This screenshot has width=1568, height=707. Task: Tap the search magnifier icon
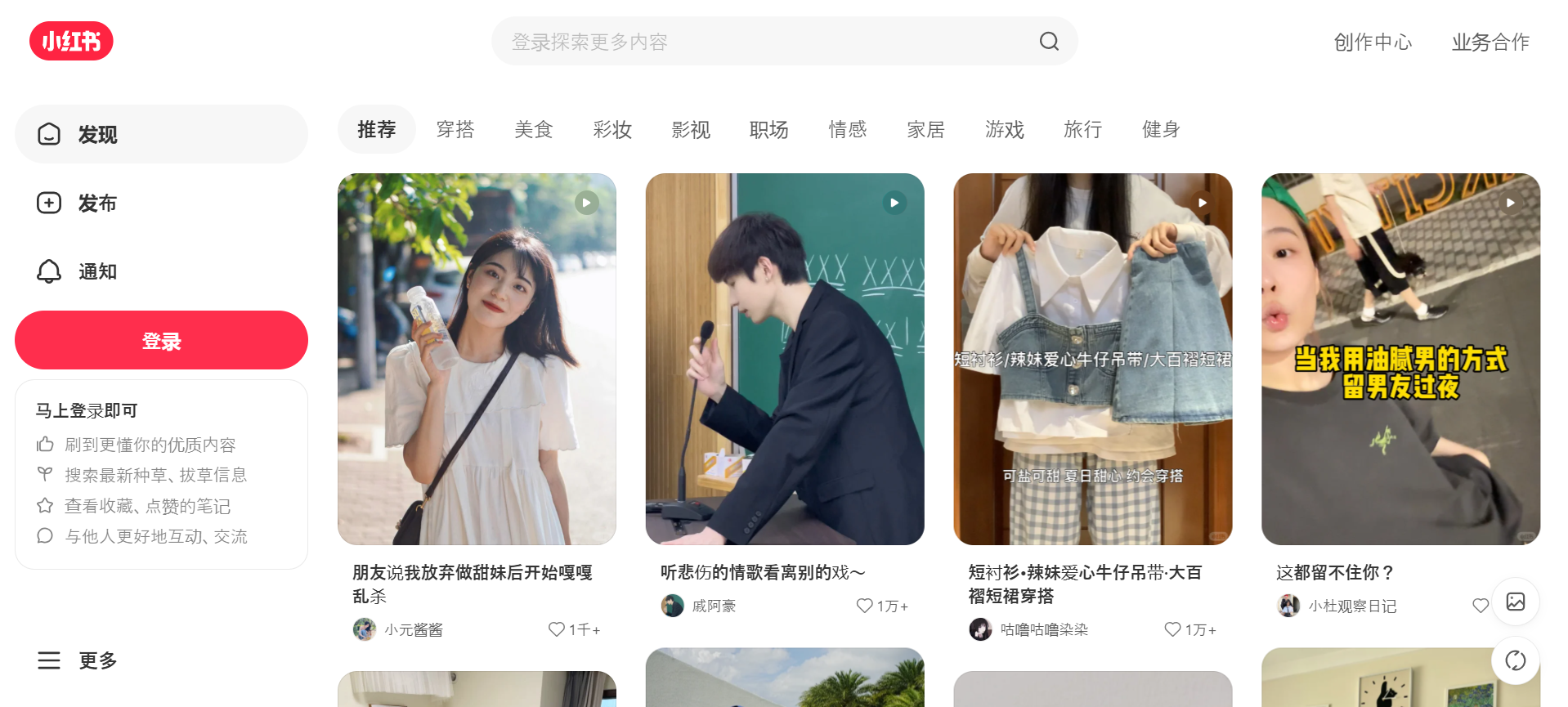pos(1049,41)
